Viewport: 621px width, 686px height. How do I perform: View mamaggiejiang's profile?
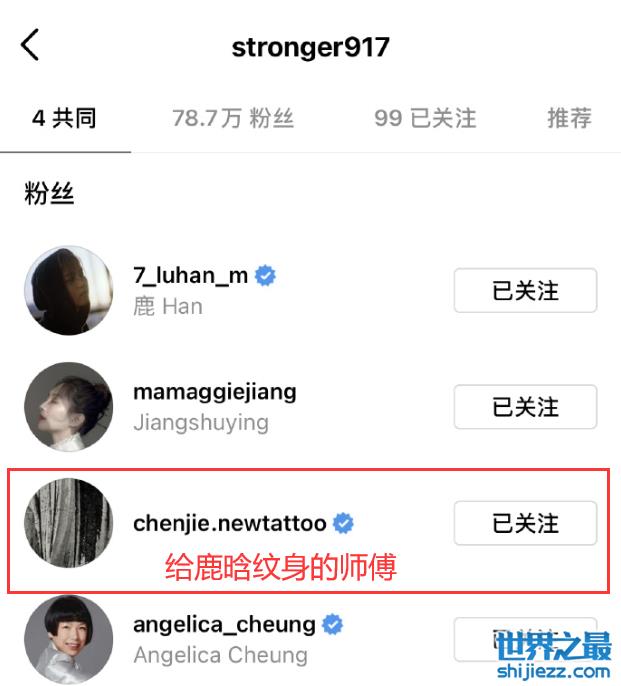[x=214, y=392]
